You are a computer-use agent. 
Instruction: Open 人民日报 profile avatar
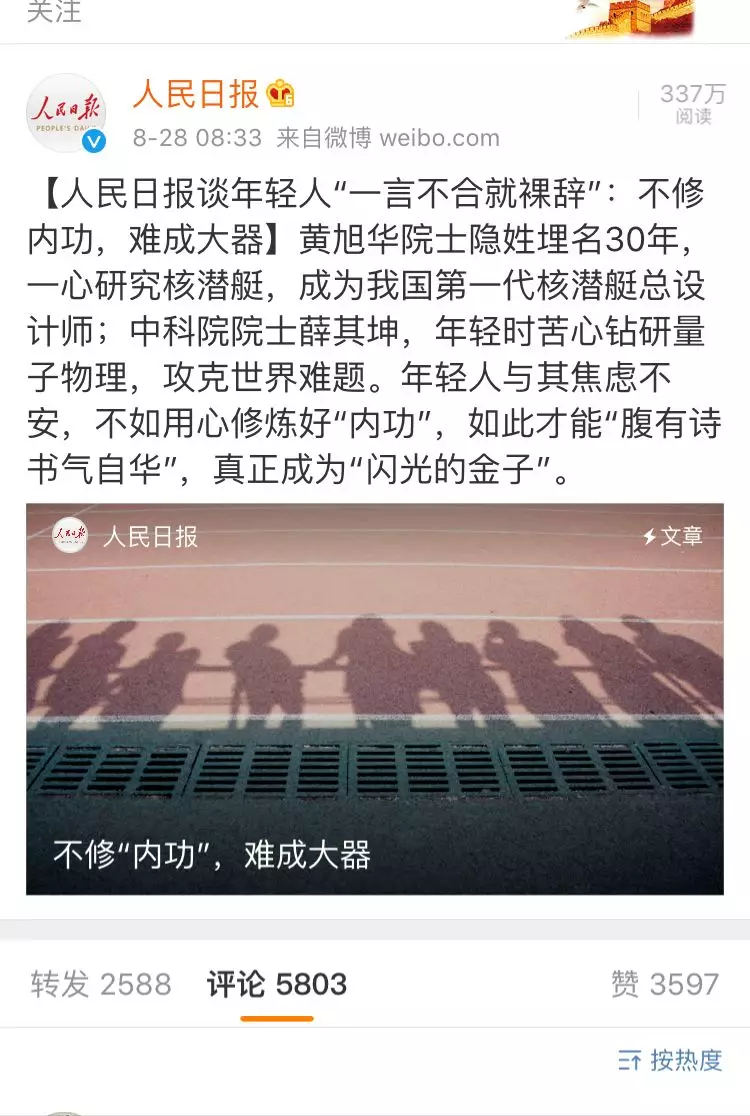tap(66, 113)
